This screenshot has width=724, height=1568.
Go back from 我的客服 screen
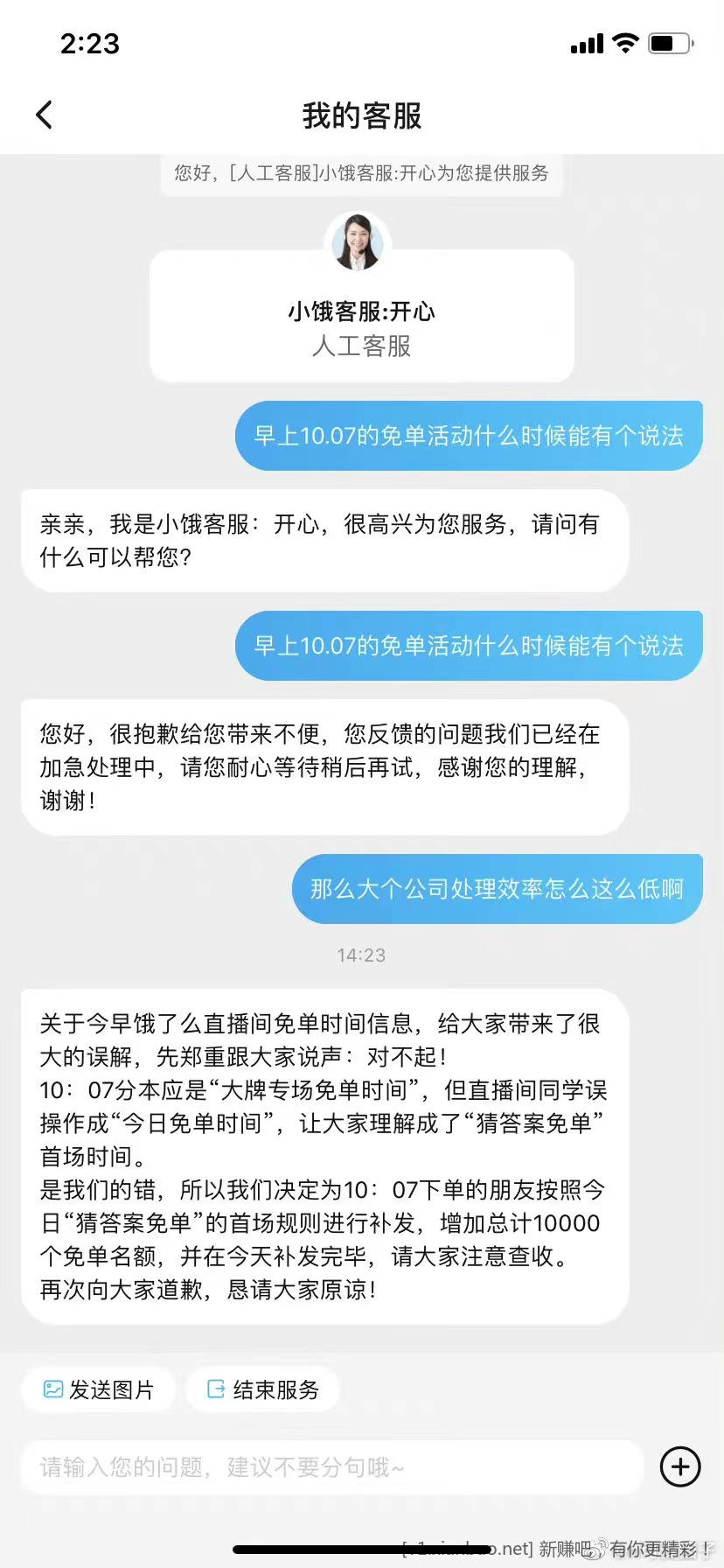tap(45, 115)
